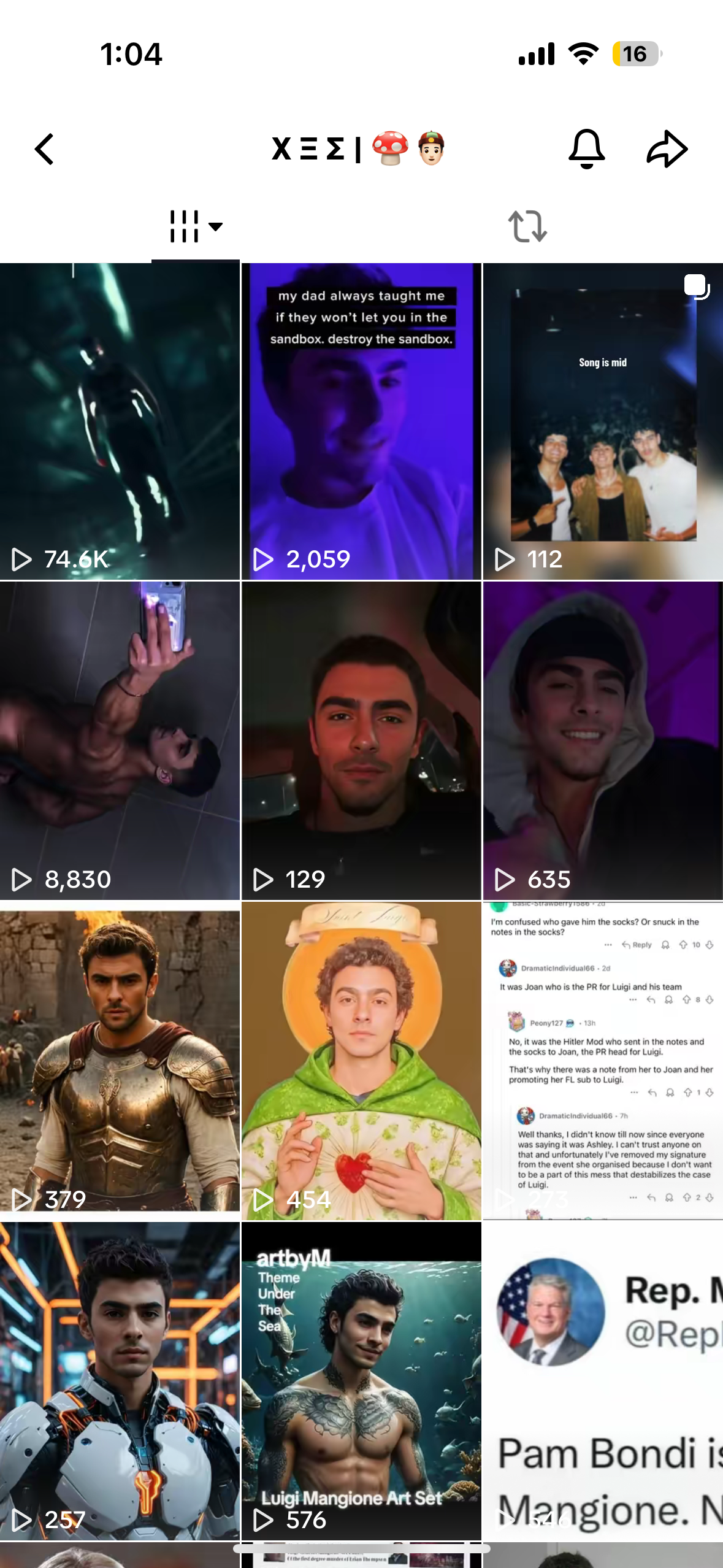Open the video with 8,830 views
The height and width of the screenshot is (1568, 723).
pyautogui.click(x=120, y=740)
